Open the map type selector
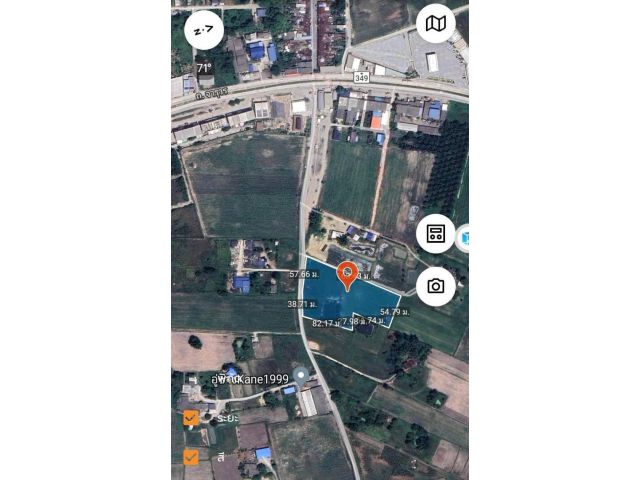640x480 pixels. click(435, 23)
